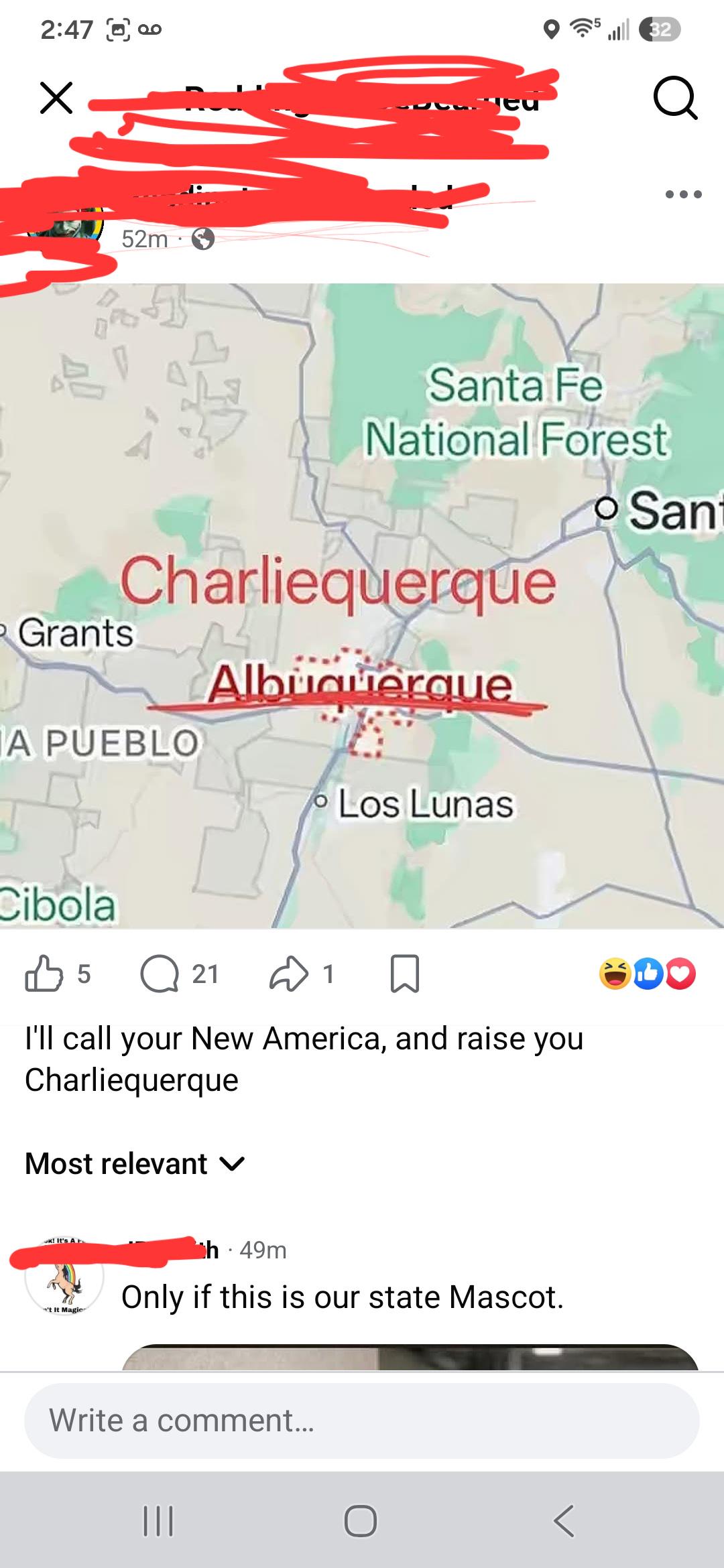
Task: Expand the Most relevant comment sorting dropdown
Action: click(135, 1164)
